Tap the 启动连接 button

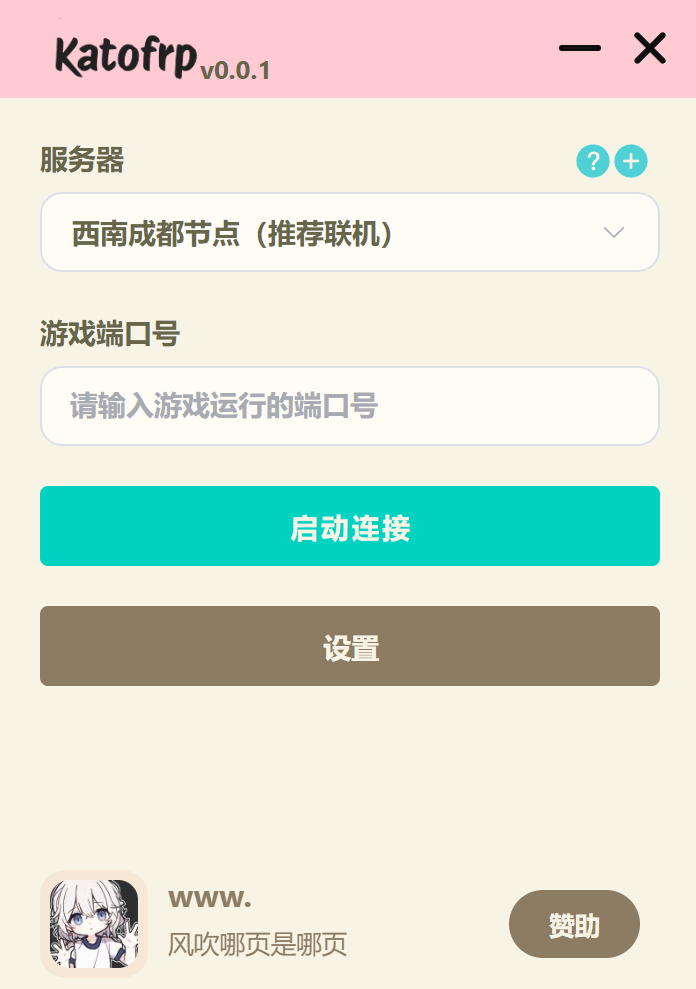coord(350,526)
